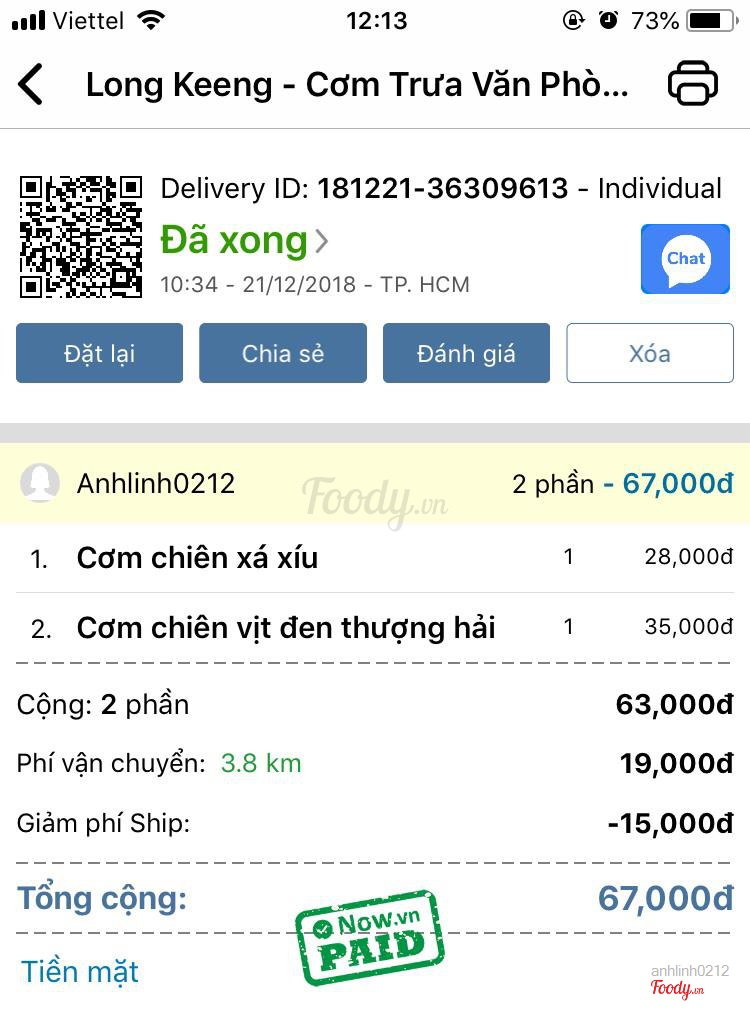Print the order receipt
The height and width of the screenshot is (1009, 750).
(x=692, y=84)
